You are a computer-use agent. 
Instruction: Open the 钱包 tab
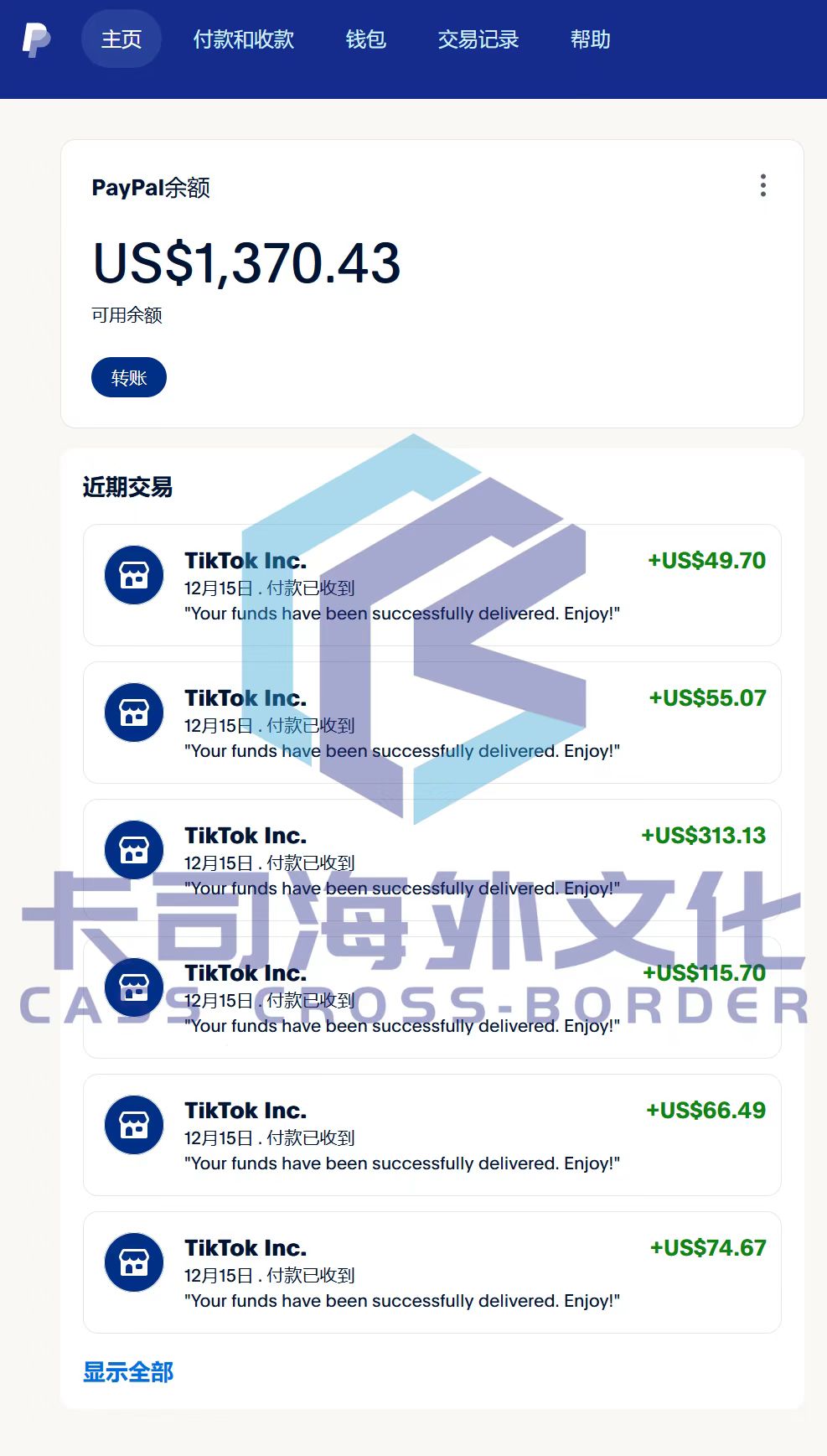pyautogui.click(x=366, y=39)
